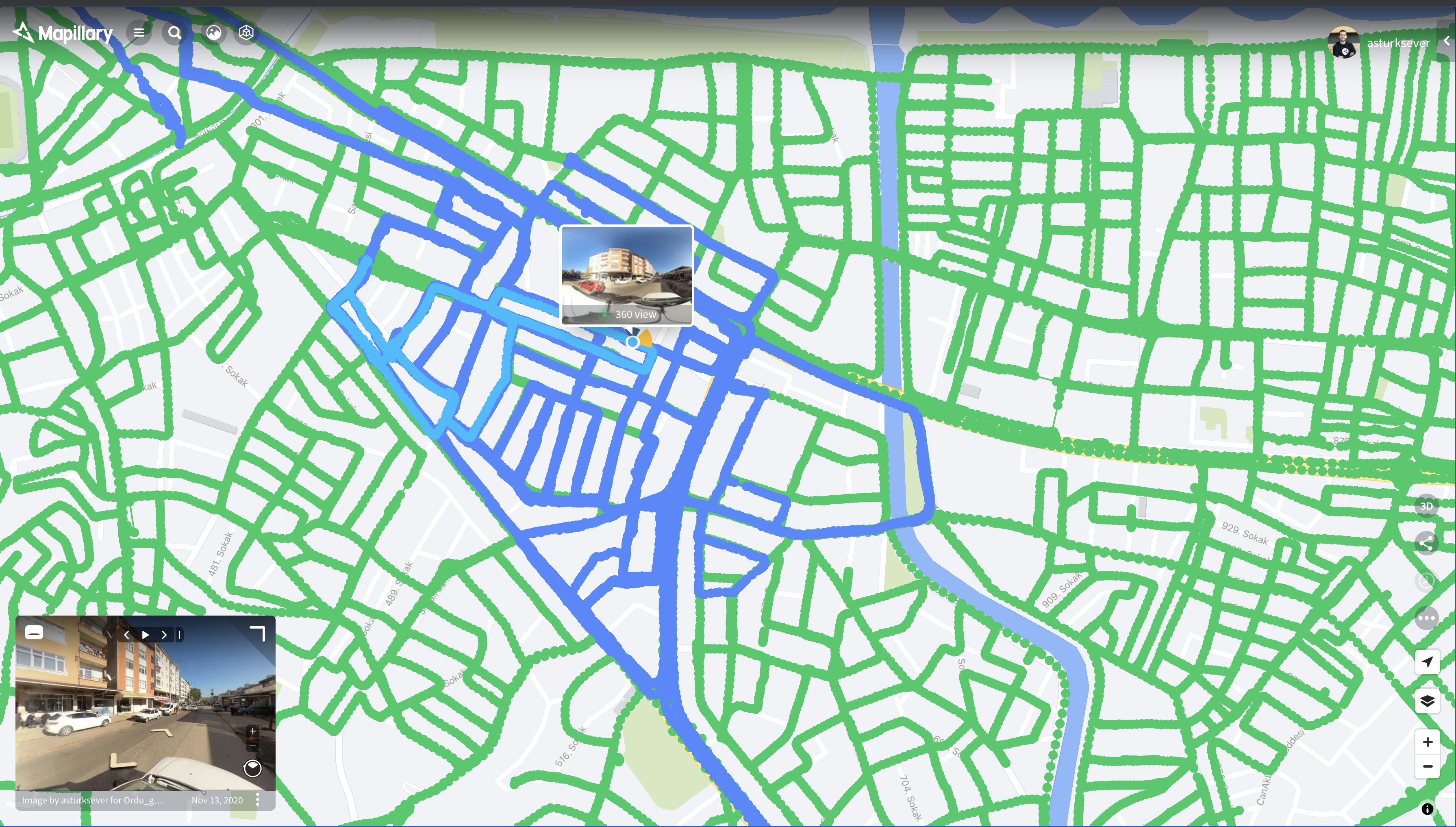Open the hamburger menu
1456x827 pixels.
139,33
